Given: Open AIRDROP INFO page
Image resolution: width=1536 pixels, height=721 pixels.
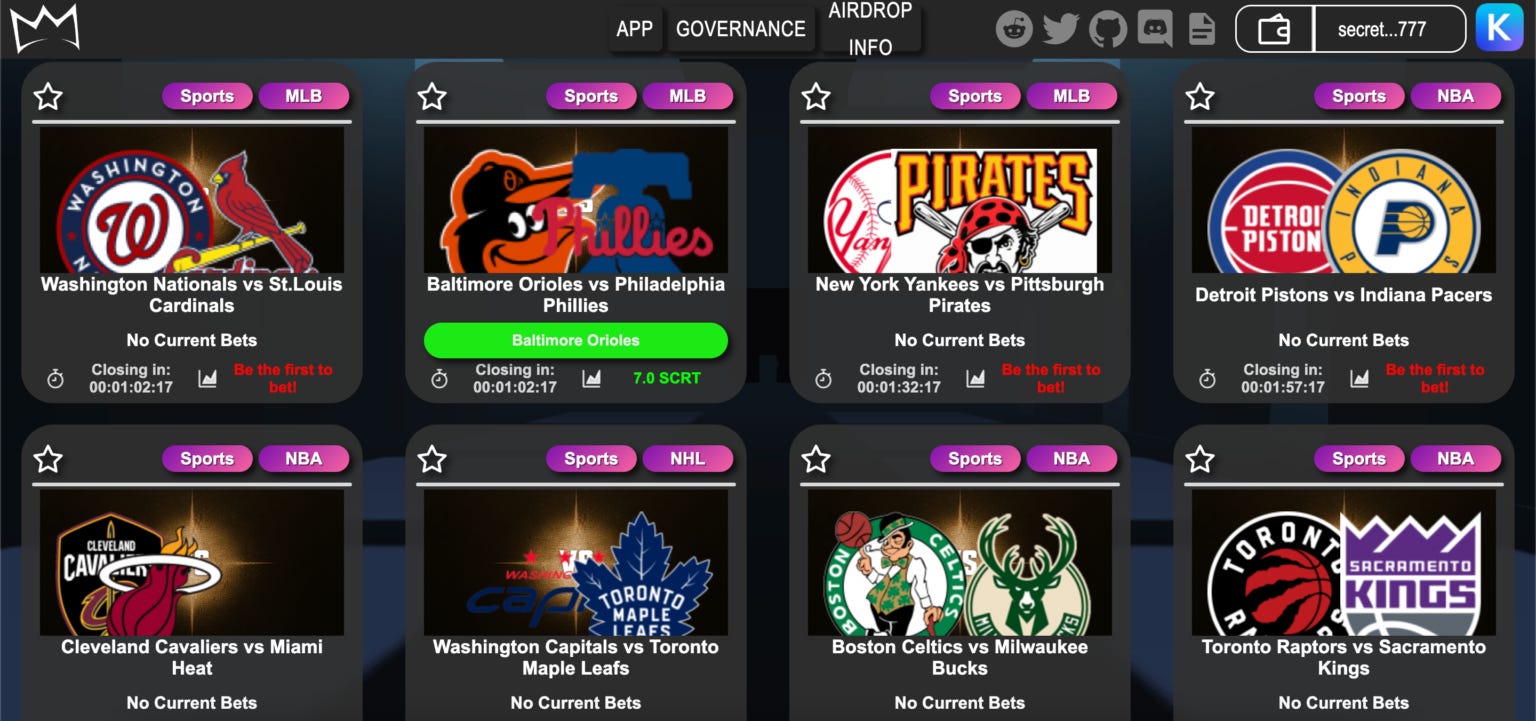Looking at the screenshot, I should click(x=870, y=28).
